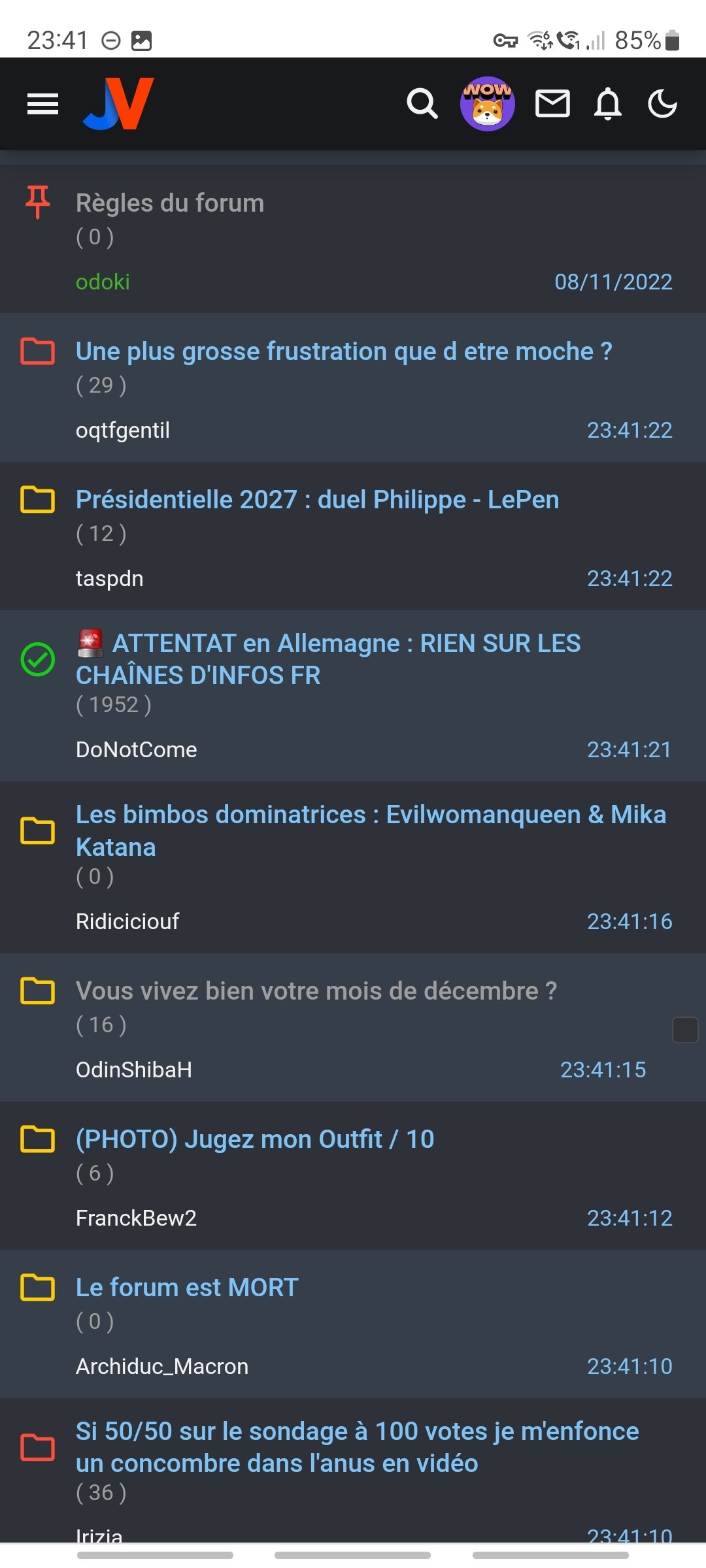
Task: Open the notifications bell
Action: click(x=607, y=104)
